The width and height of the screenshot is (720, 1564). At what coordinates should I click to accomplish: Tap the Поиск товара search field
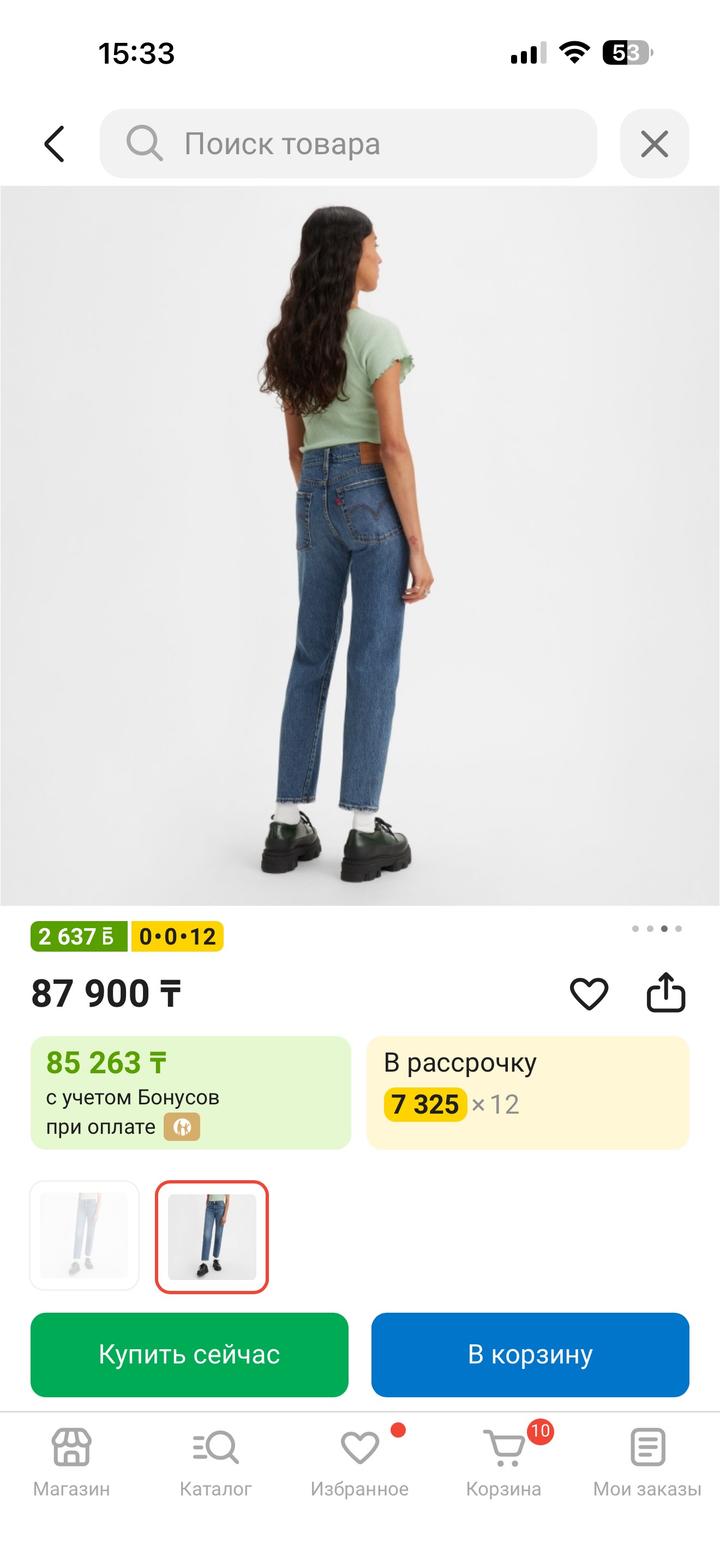click(348, 144)
